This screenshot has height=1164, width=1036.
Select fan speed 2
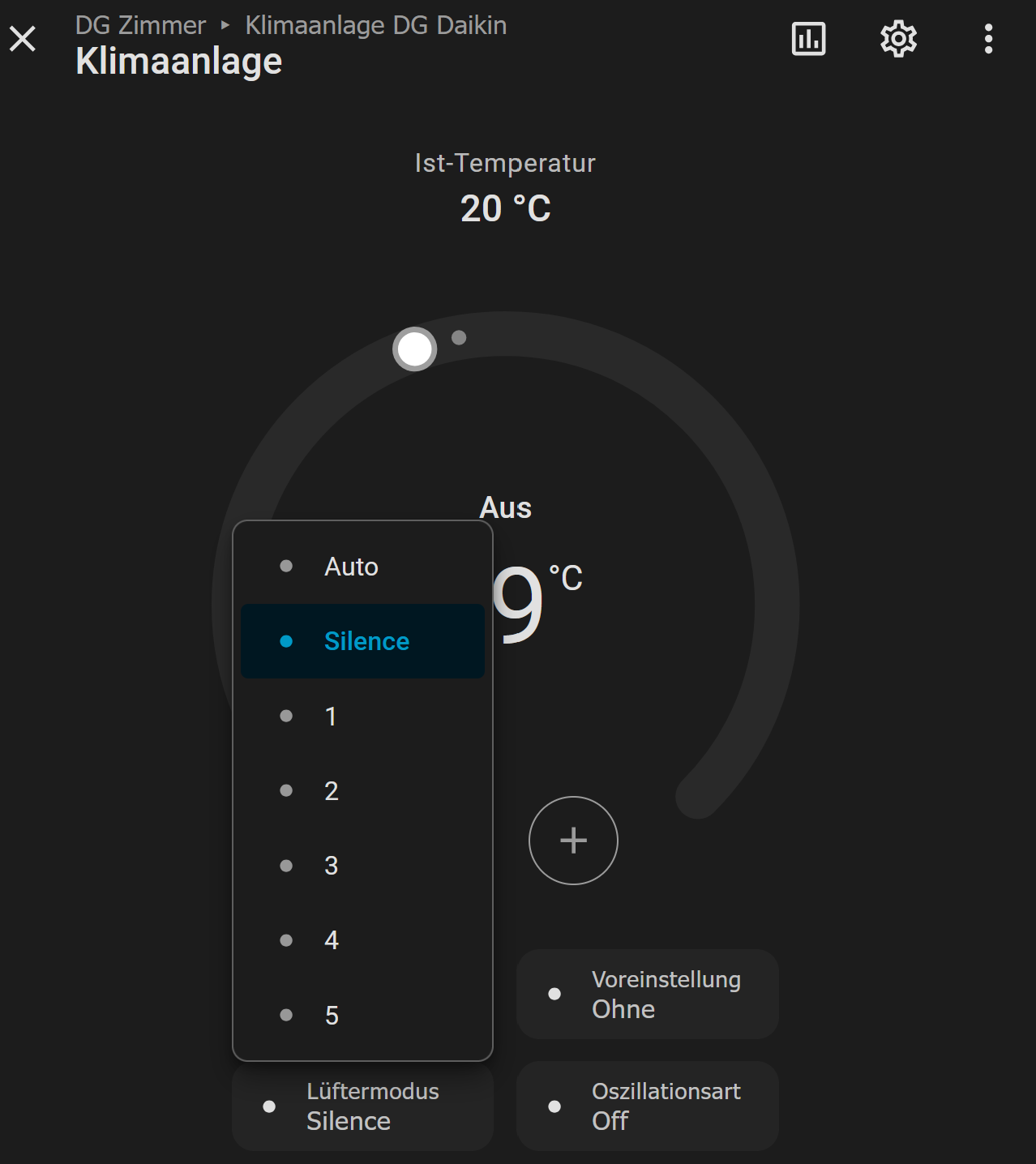[362, 790]
